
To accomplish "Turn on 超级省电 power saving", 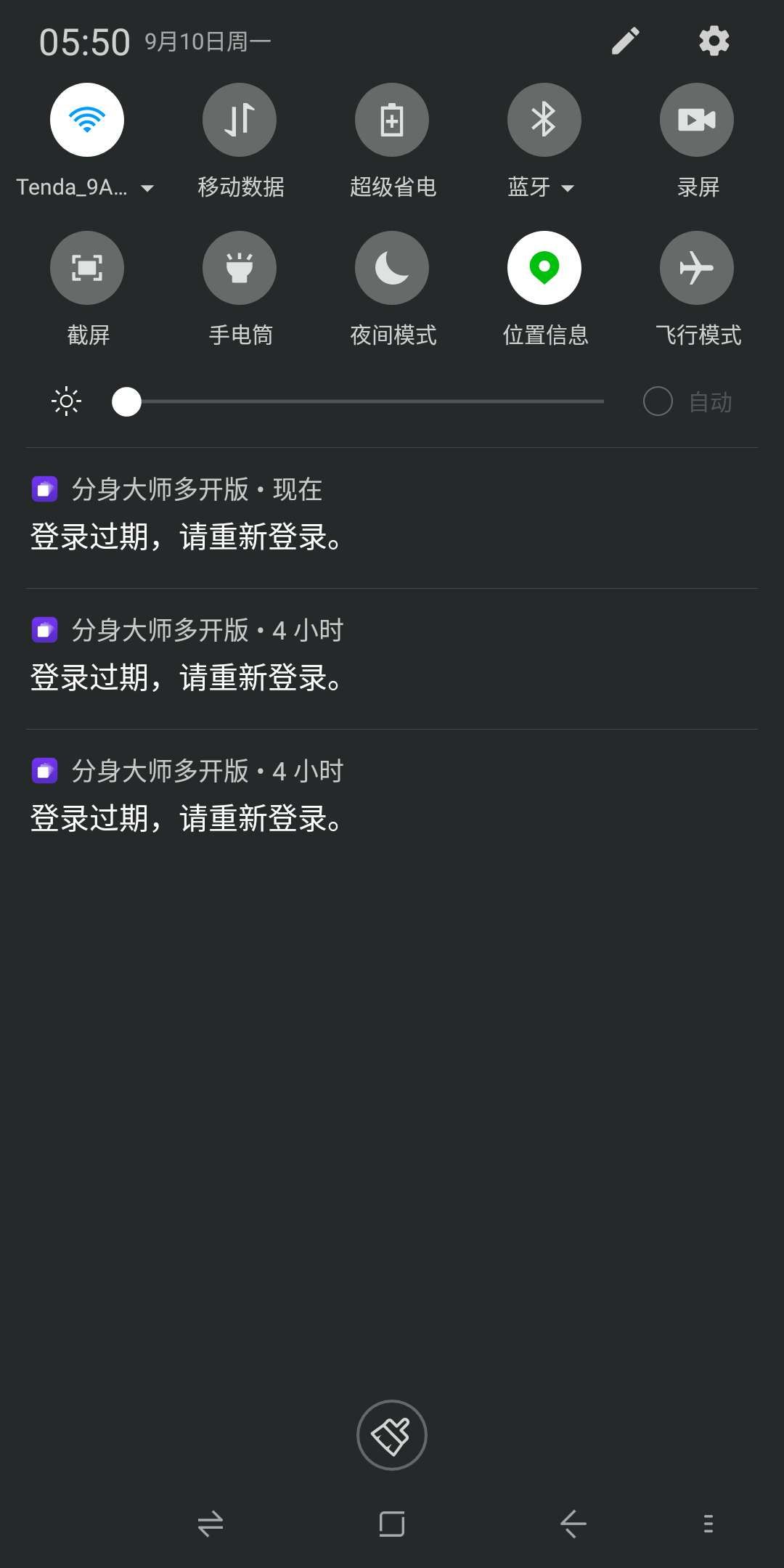I will (392, 120).
